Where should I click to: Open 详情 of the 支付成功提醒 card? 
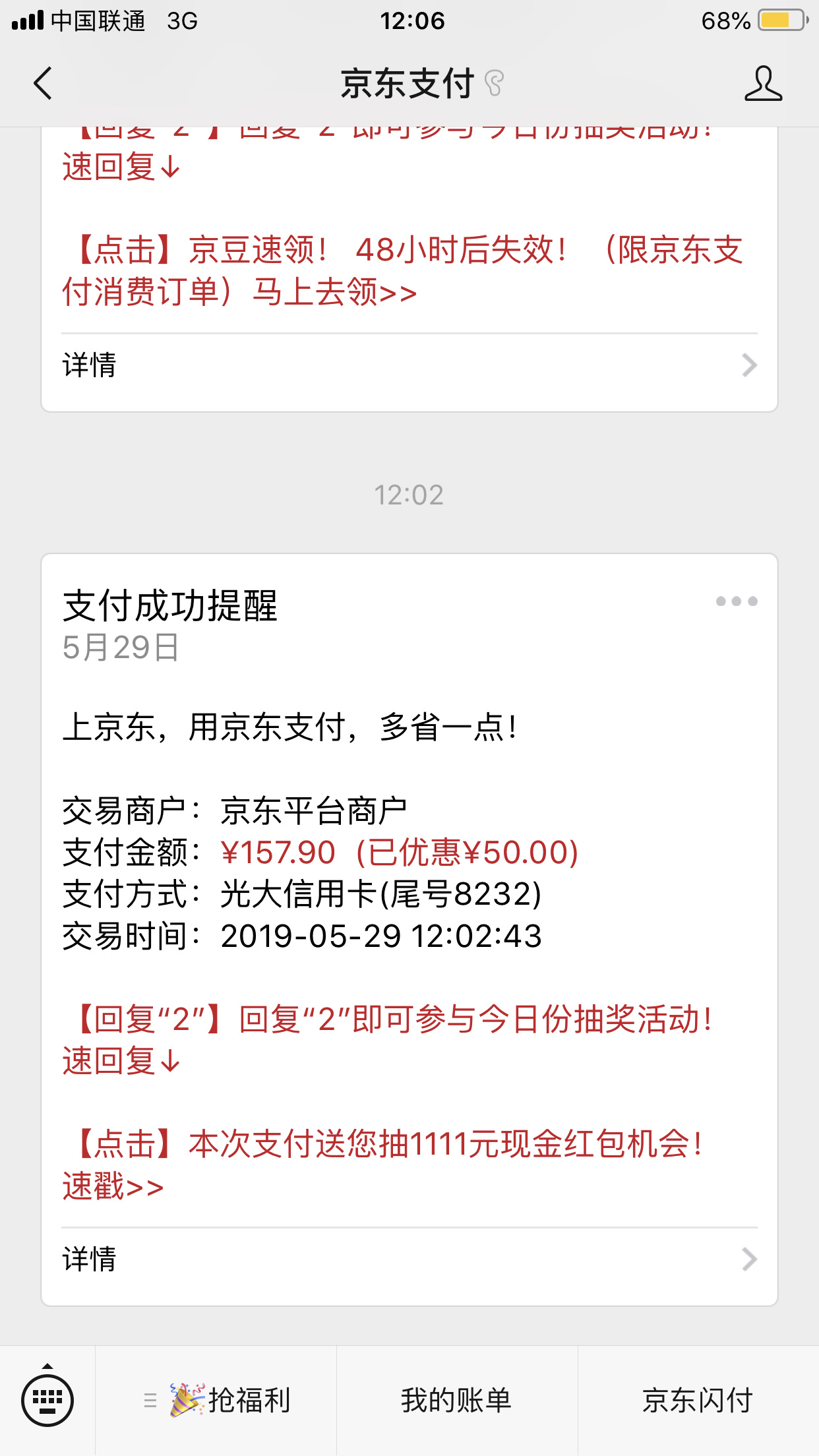coord(409,1259)
